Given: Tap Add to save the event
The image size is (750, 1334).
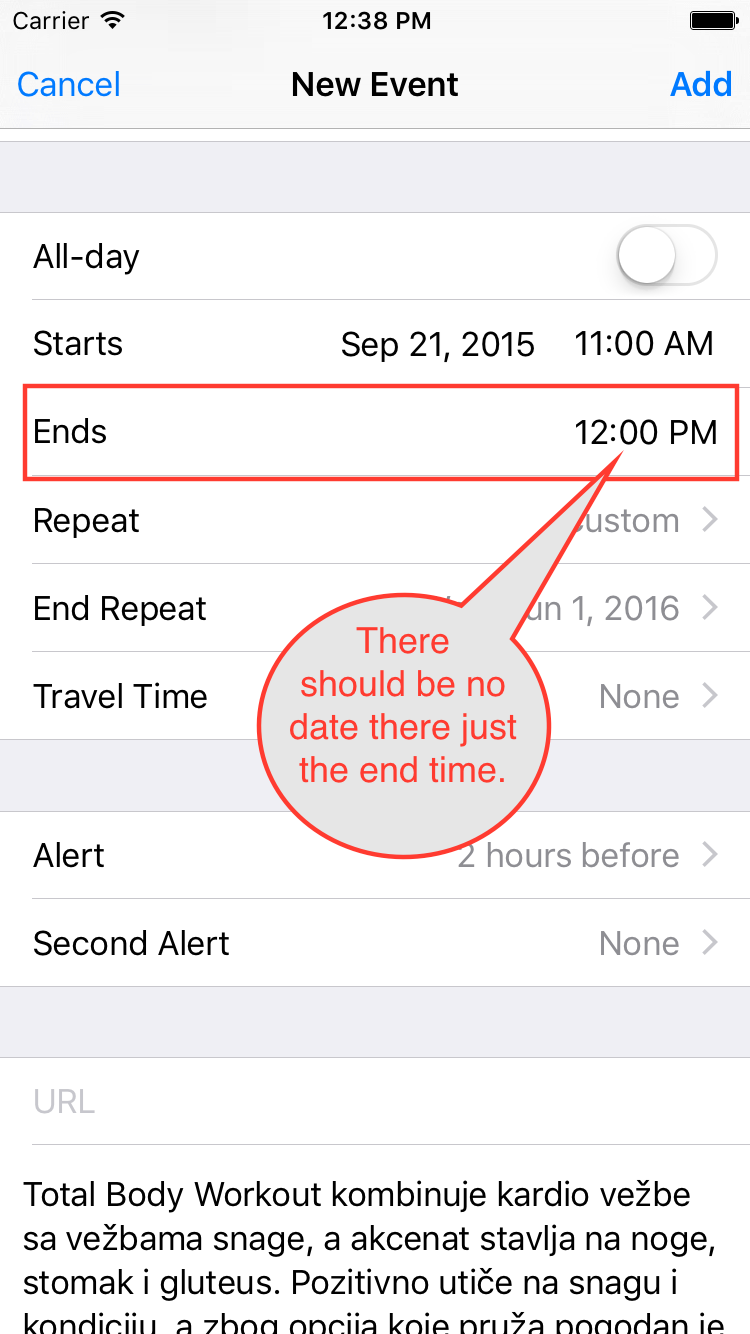Looking at the screenshot, I should [701, 84].
